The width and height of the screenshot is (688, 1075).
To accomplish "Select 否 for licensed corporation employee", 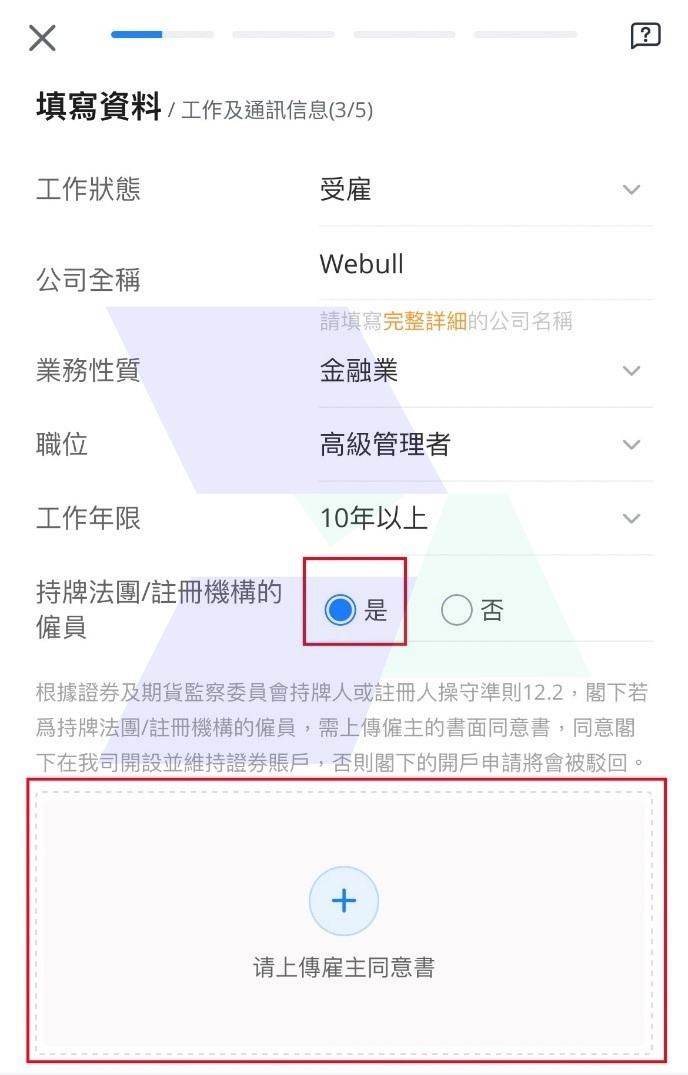I will [x=457, y=610].
